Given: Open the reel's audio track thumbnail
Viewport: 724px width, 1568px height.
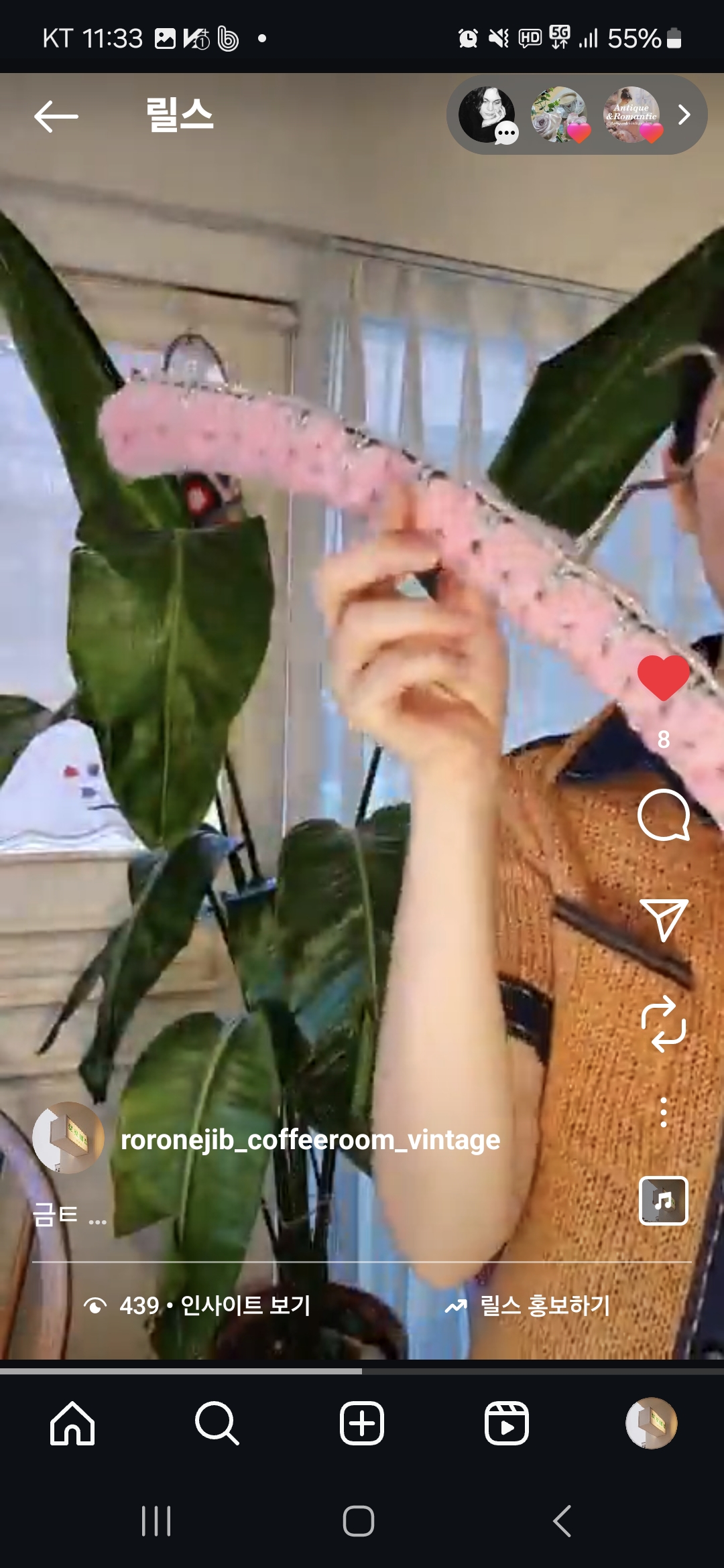Looking at the screenshot, I should click(x=663, y=1201).
